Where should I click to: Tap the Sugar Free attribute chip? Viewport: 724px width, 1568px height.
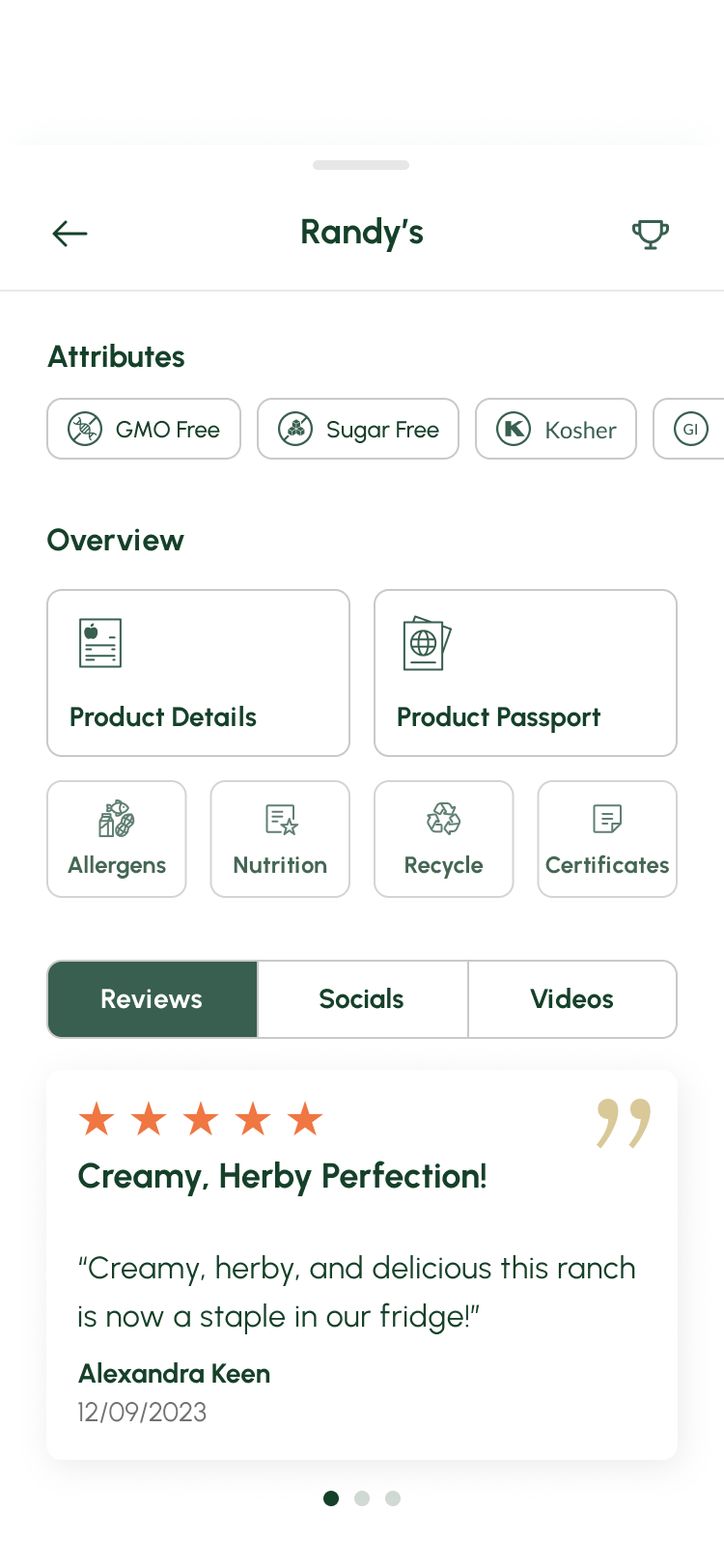coord(358,429)
